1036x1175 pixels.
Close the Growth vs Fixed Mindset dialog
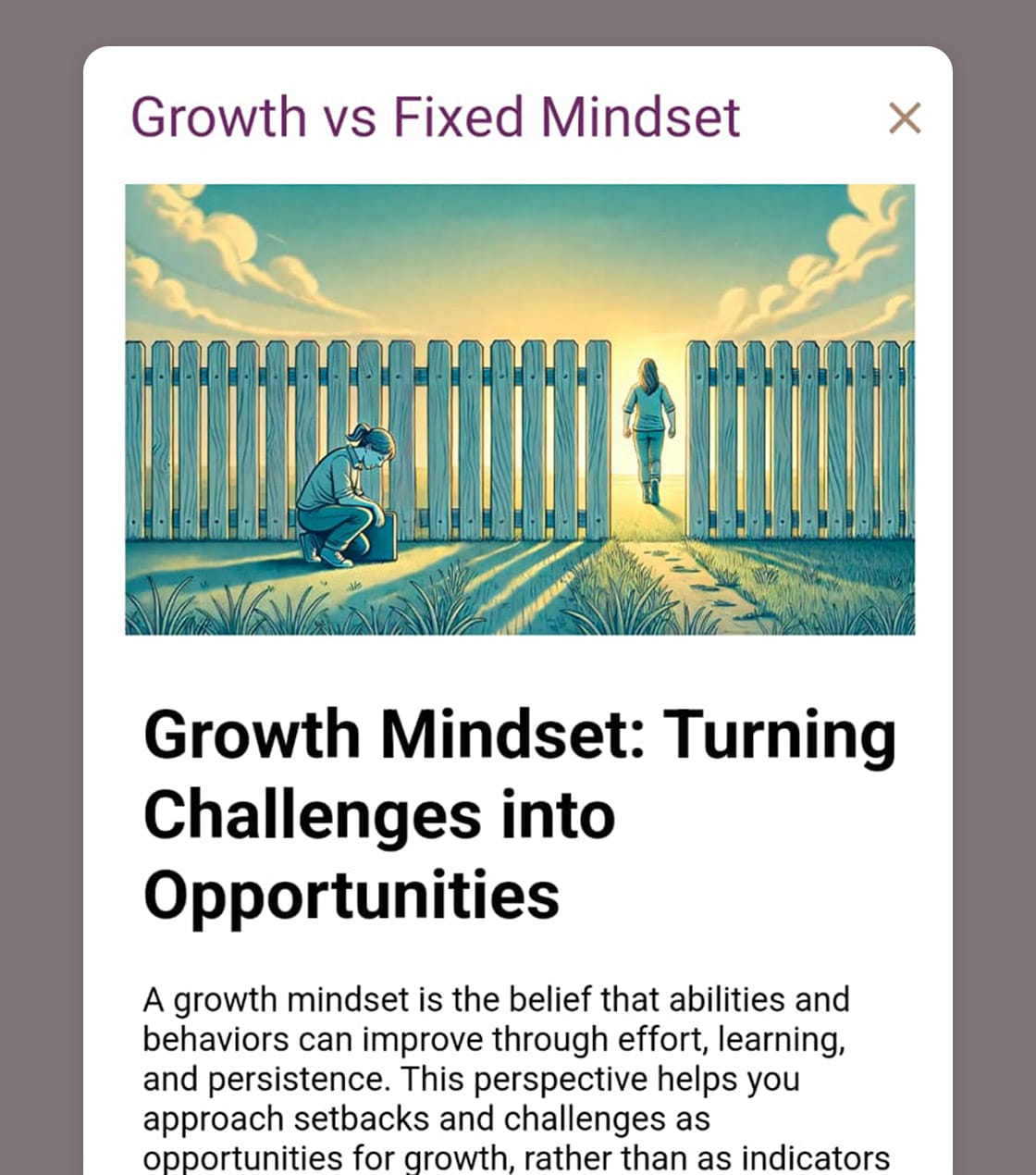click(x=904, y=118)
